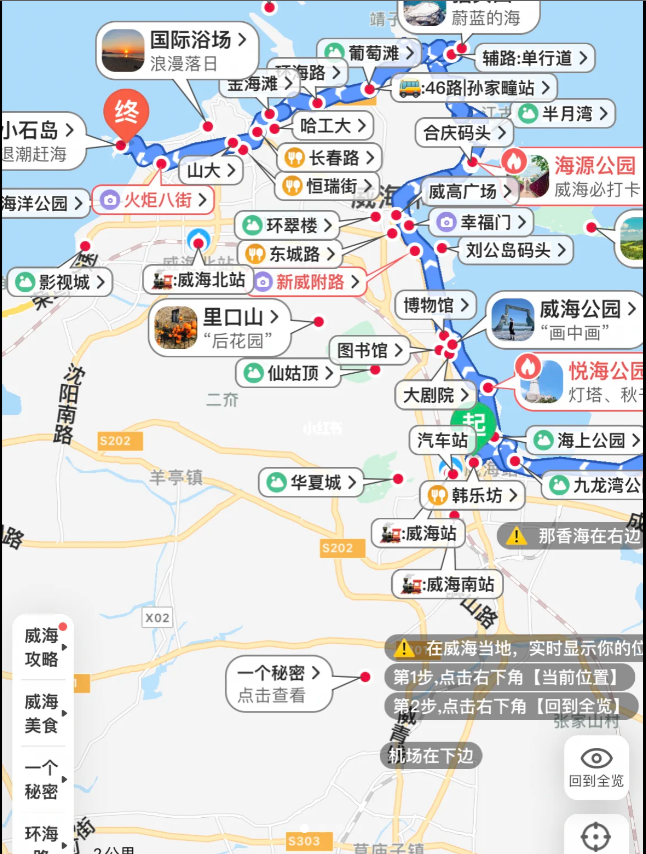Tap the 一个秘密 点击查看 bubble
Viewport: 646px width, 854px height.
[x=278, y=682]
